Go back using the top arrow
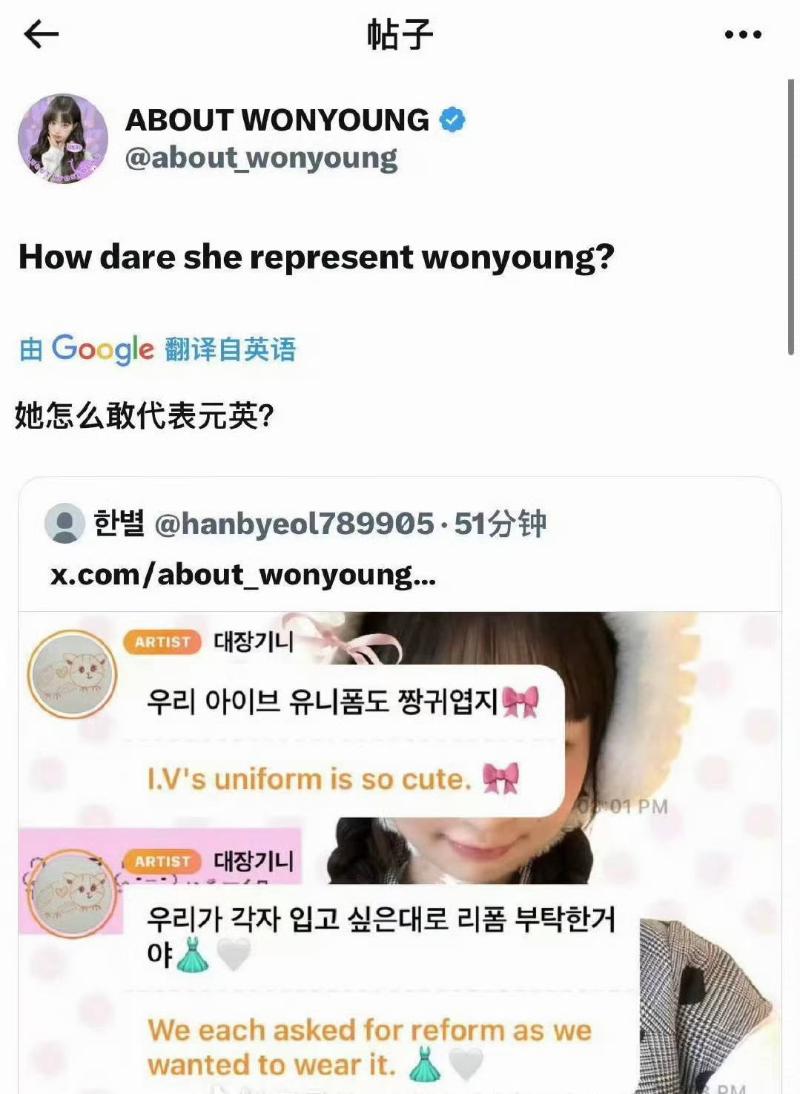The image size is (800, 1094). [x=41, y=35]
